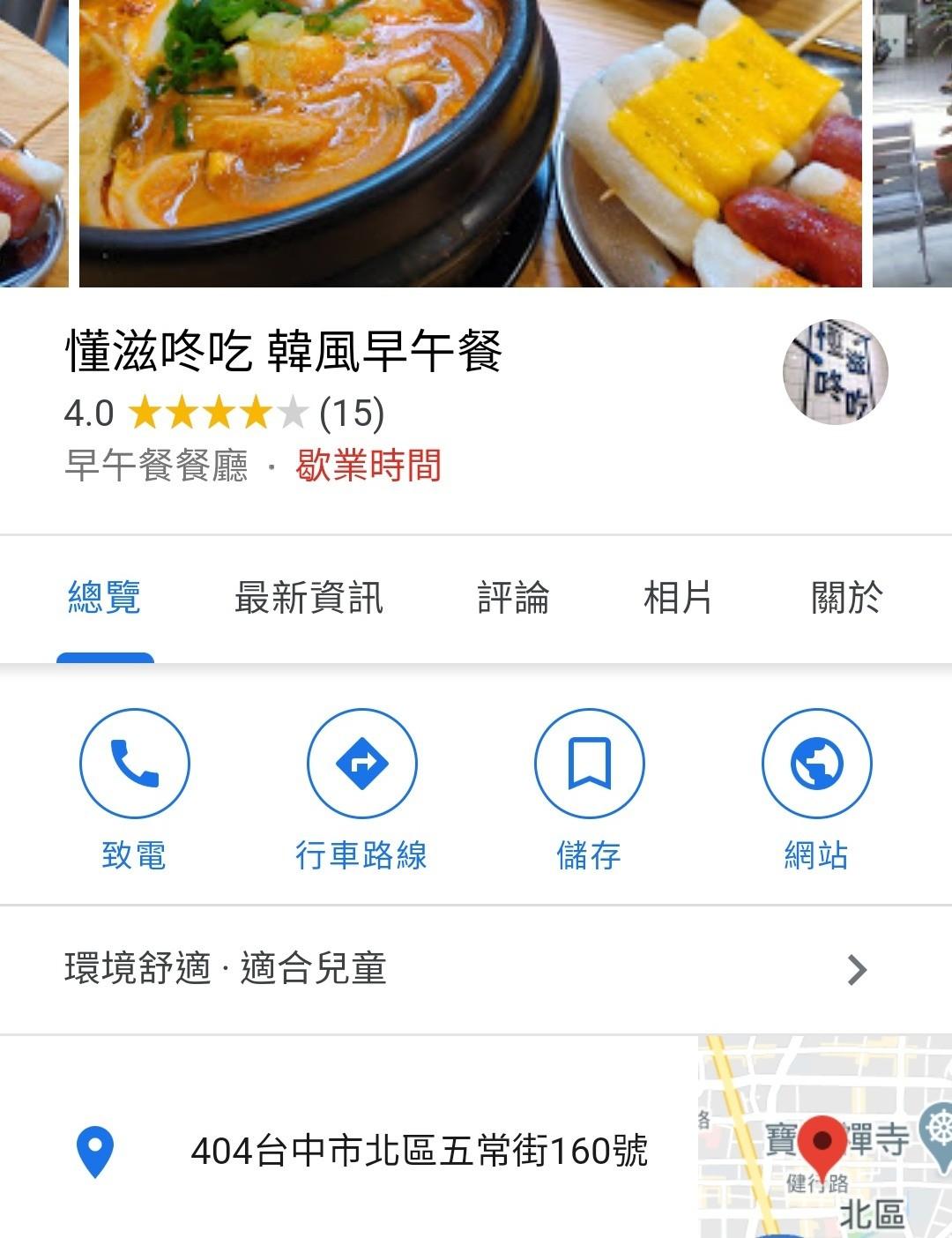This screenshot has width=952, height=1238.
Task: View the Korean stew food photo
Action: [317, 141]
